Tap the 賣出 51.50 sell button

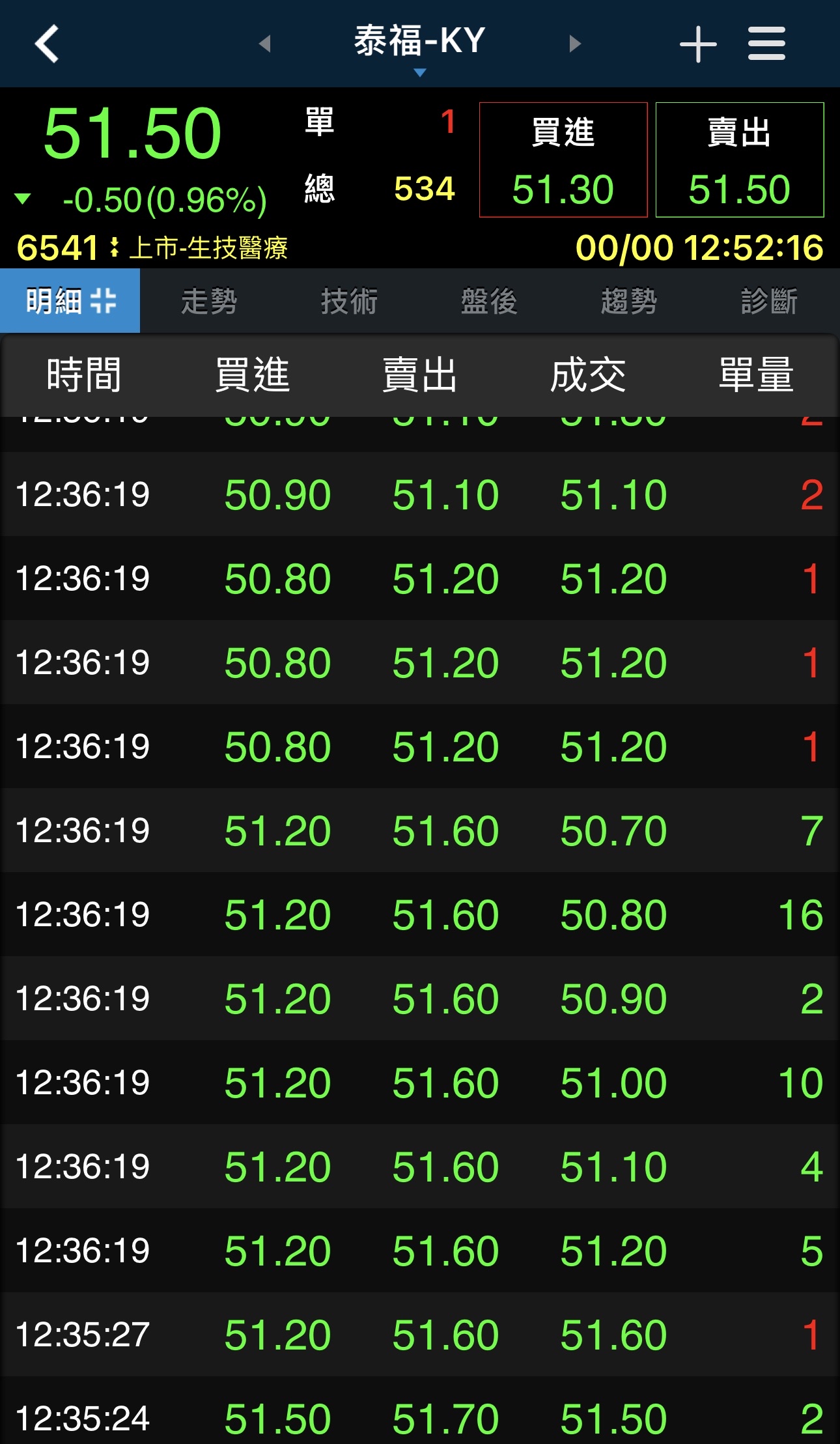click(740, 160)
